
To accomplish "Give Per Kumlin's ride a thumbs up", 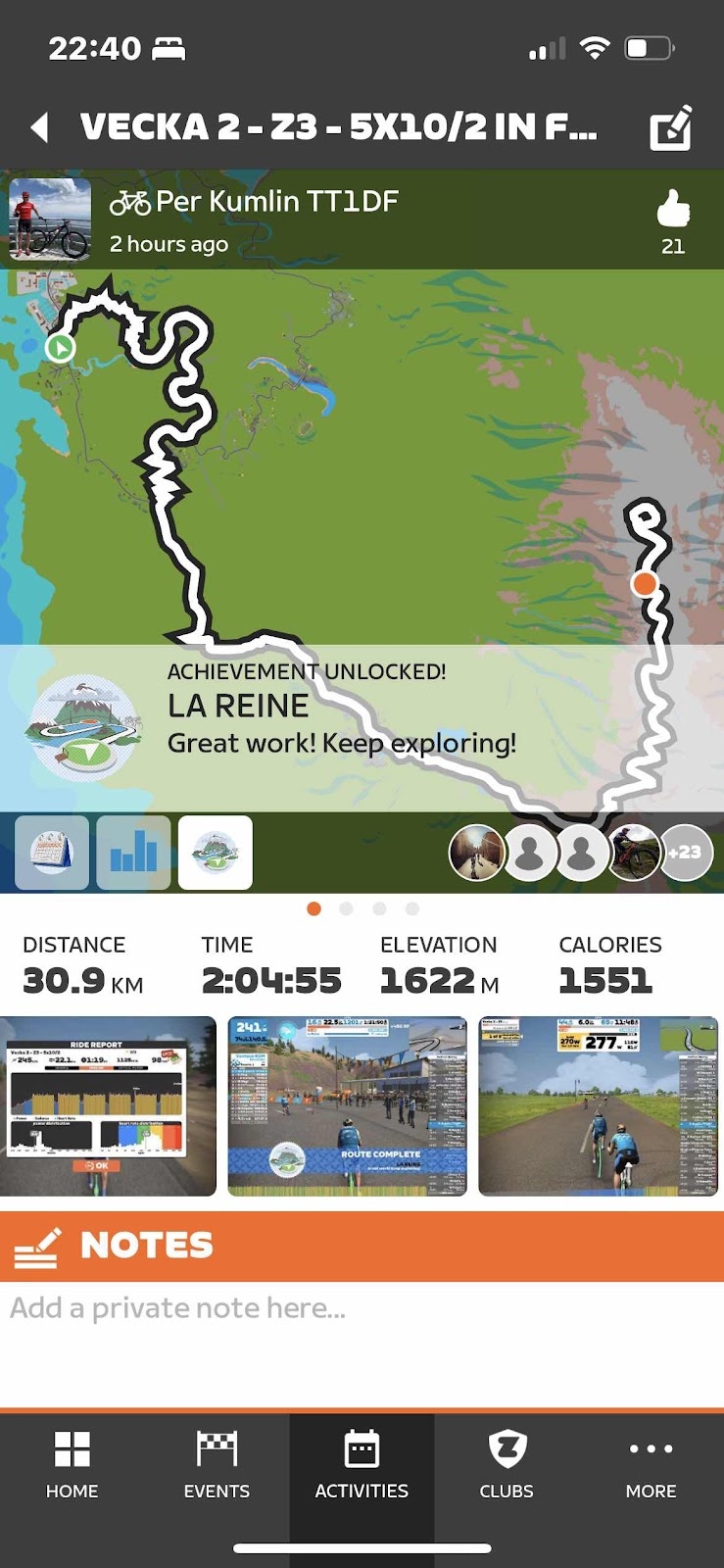I will tap(673, 209).
